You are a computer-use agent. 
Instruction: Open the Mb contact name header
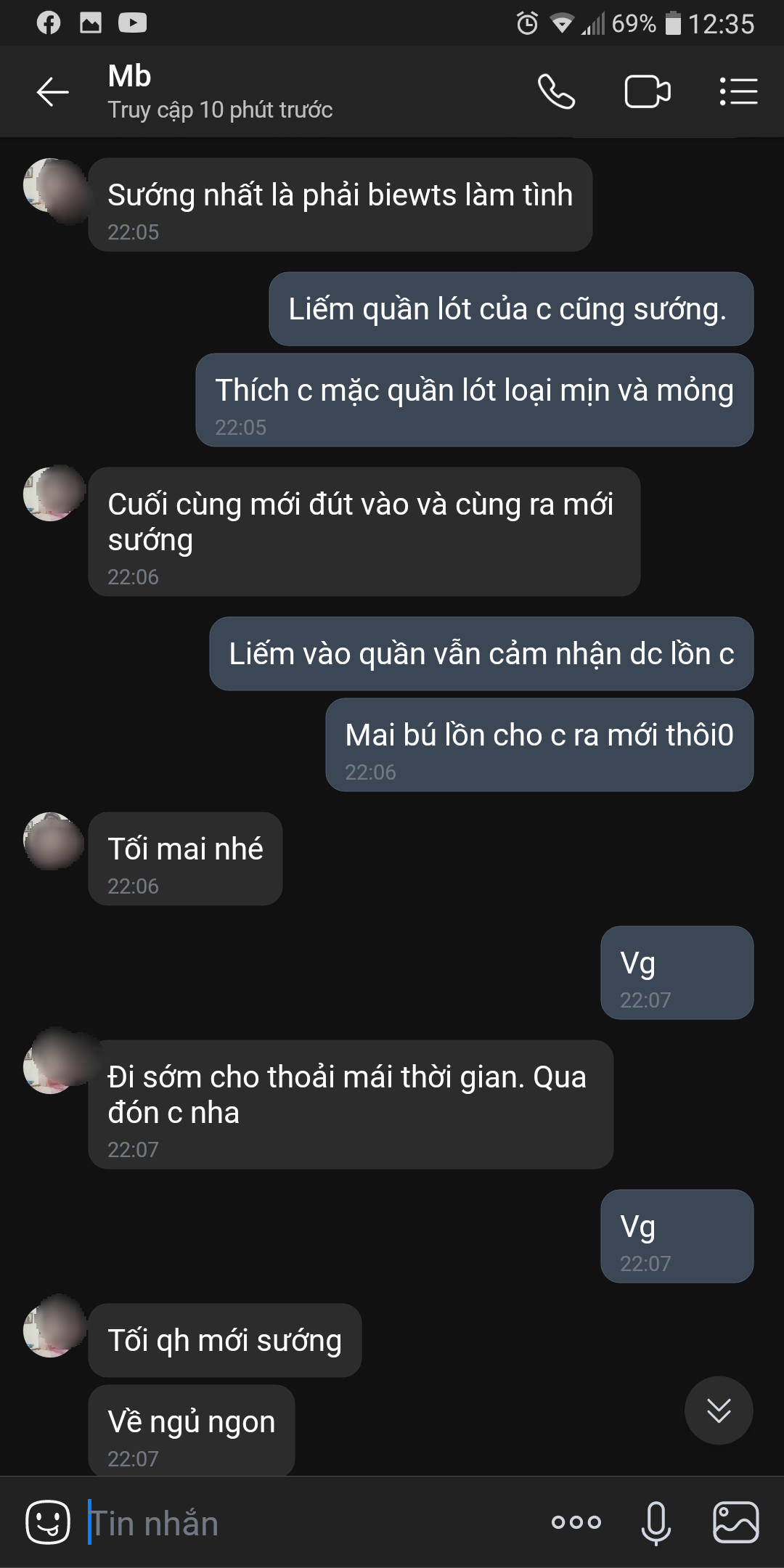(x=129, y=77)
